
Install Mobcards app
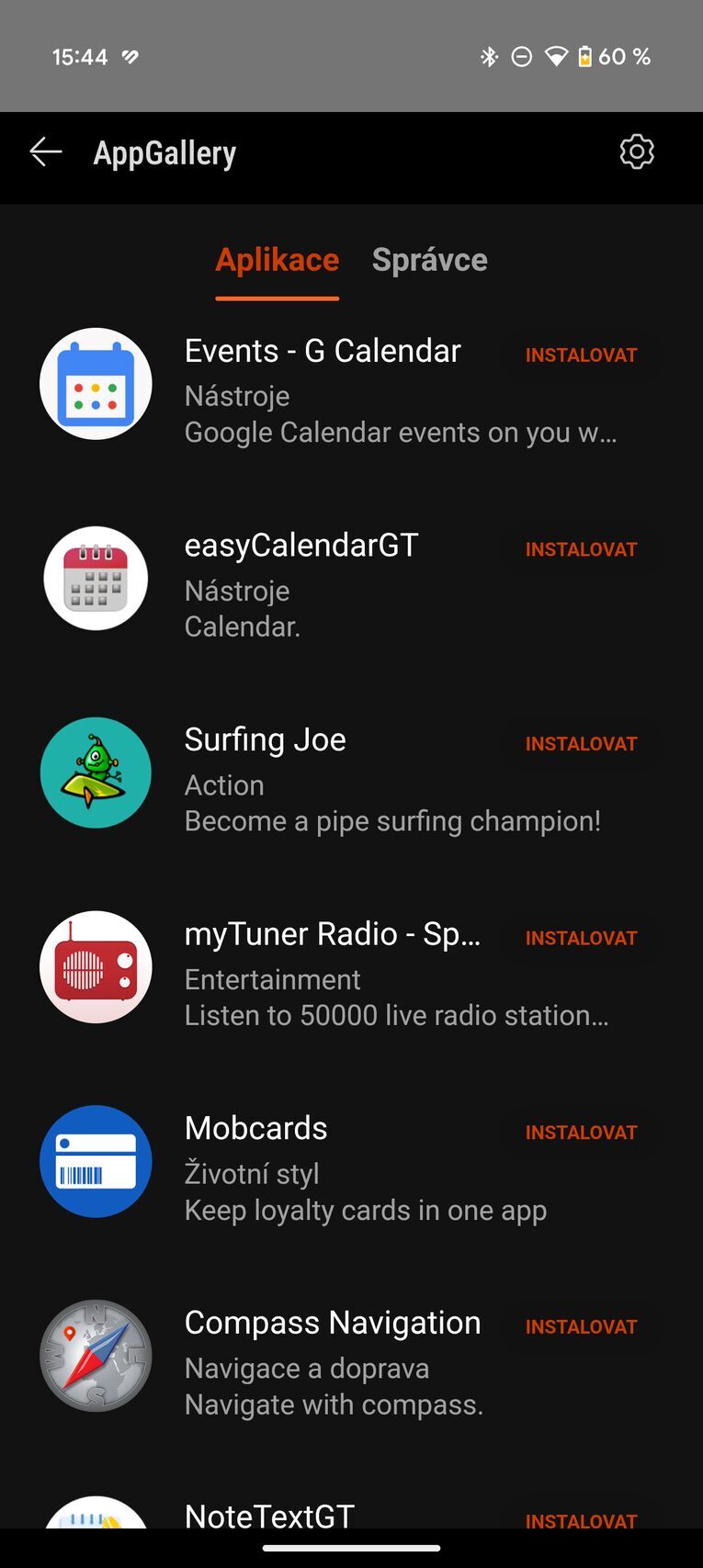[x=581, y=1133]
